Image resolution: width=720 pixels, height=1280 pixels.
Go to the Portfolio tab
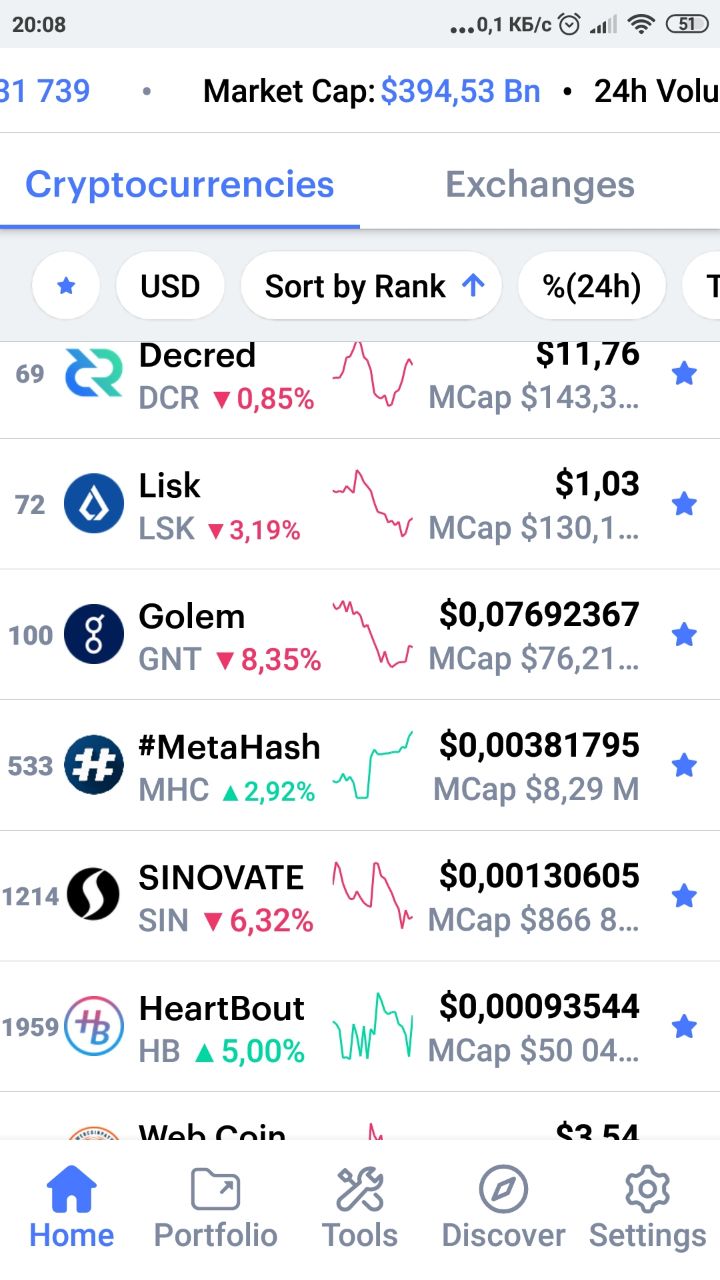click(216, 1209)
